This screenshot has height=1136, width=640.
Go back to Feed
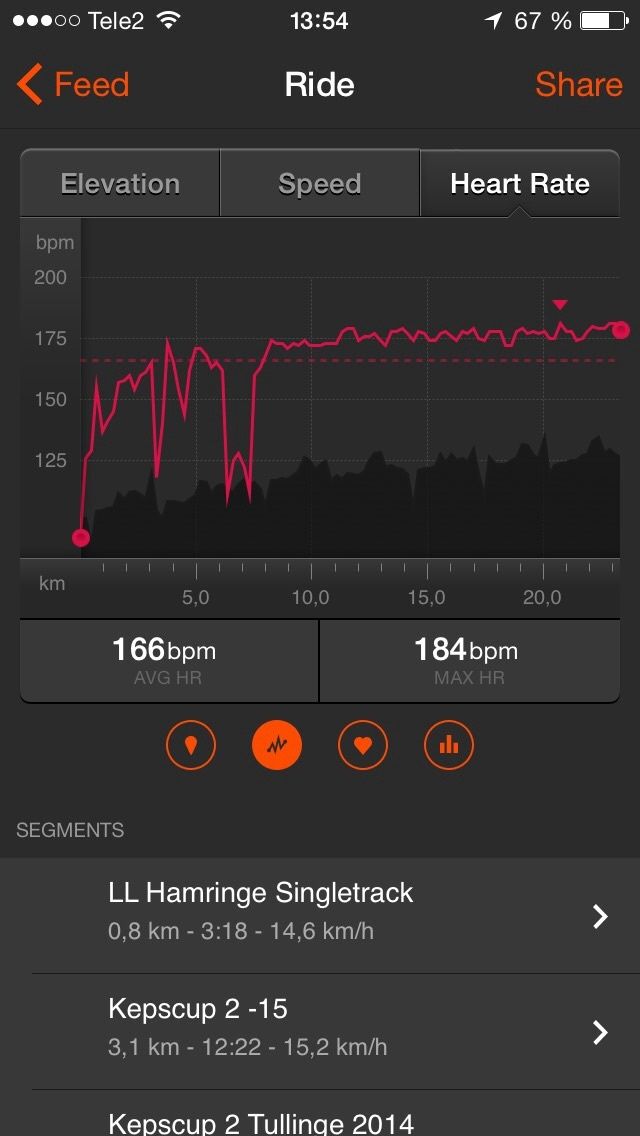pos(72,85)
